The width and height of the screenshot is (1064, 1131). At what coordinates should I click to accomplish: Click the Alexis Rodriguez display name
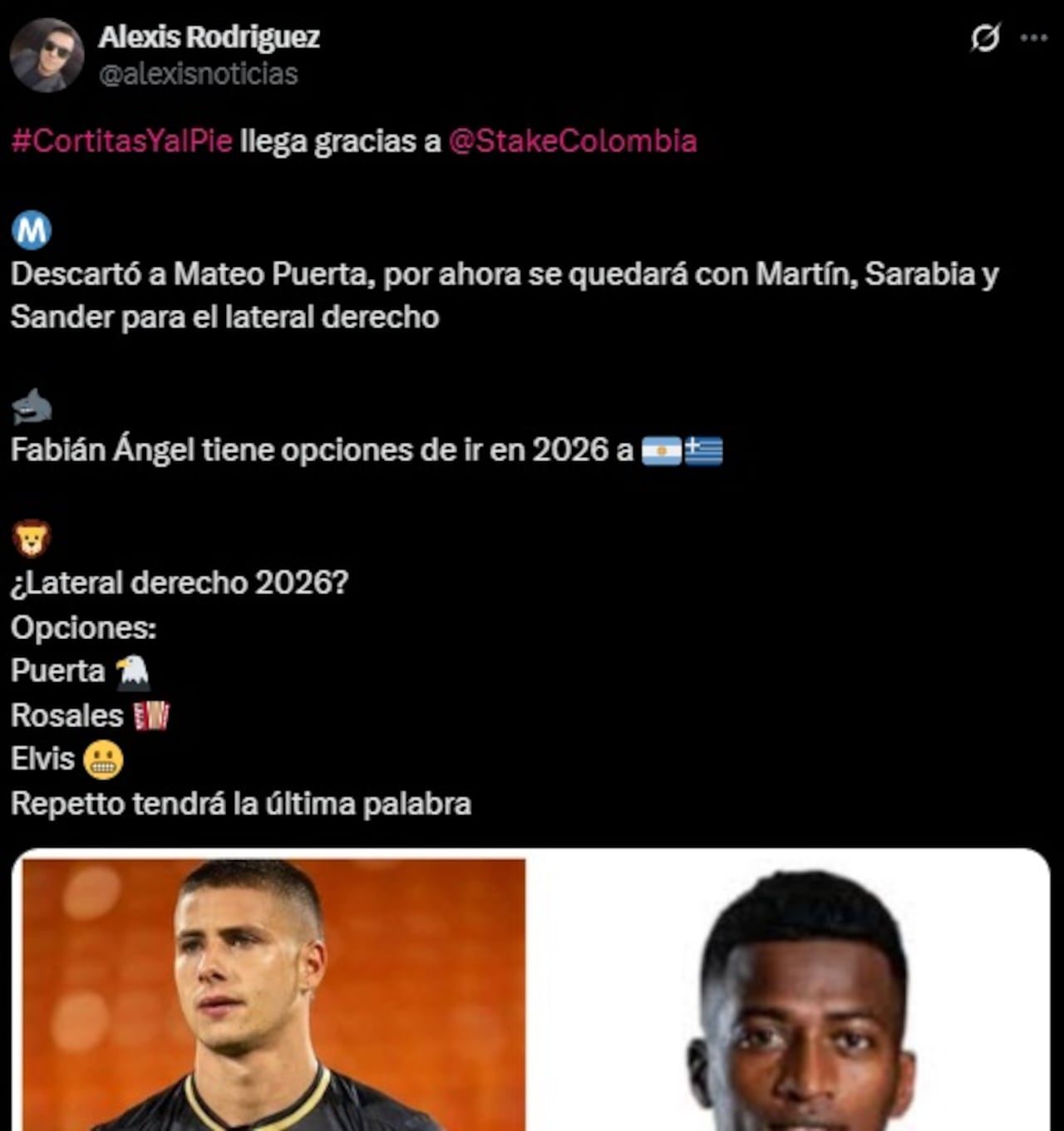(x=209, y=37)
